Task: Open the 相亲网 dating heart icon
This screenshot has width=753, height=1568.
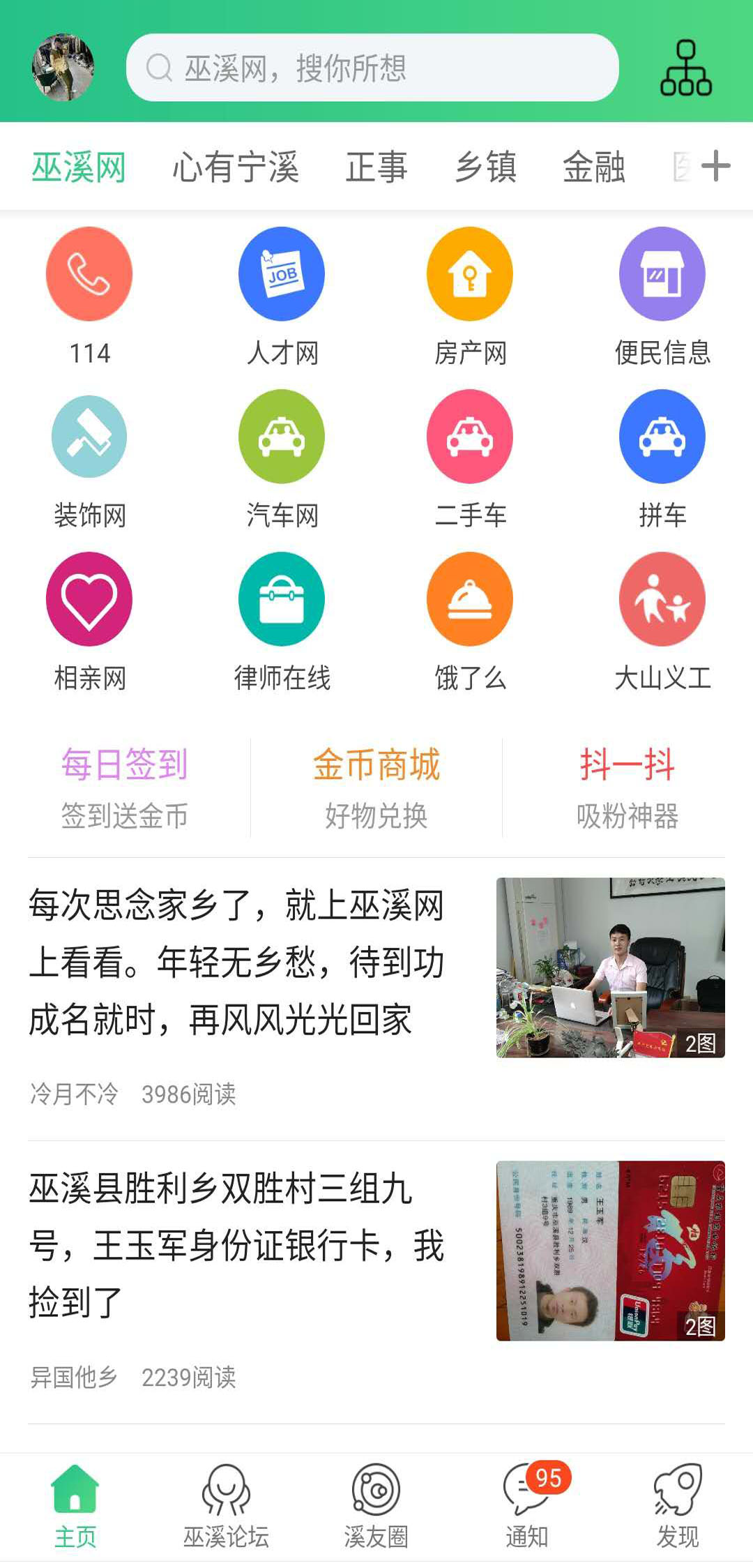Action: (89, 598)
